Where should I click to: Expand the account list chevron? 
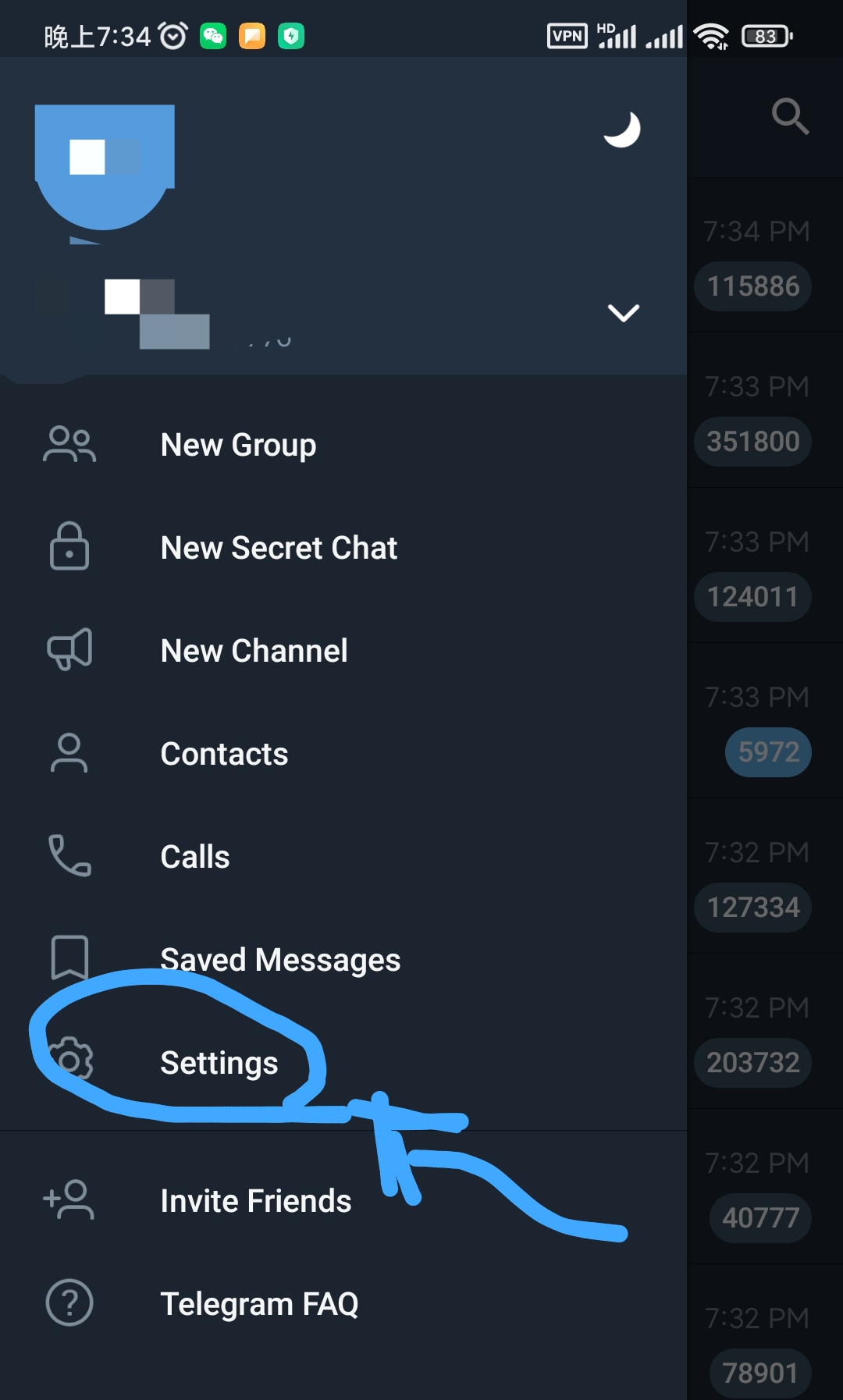(623, 313)
